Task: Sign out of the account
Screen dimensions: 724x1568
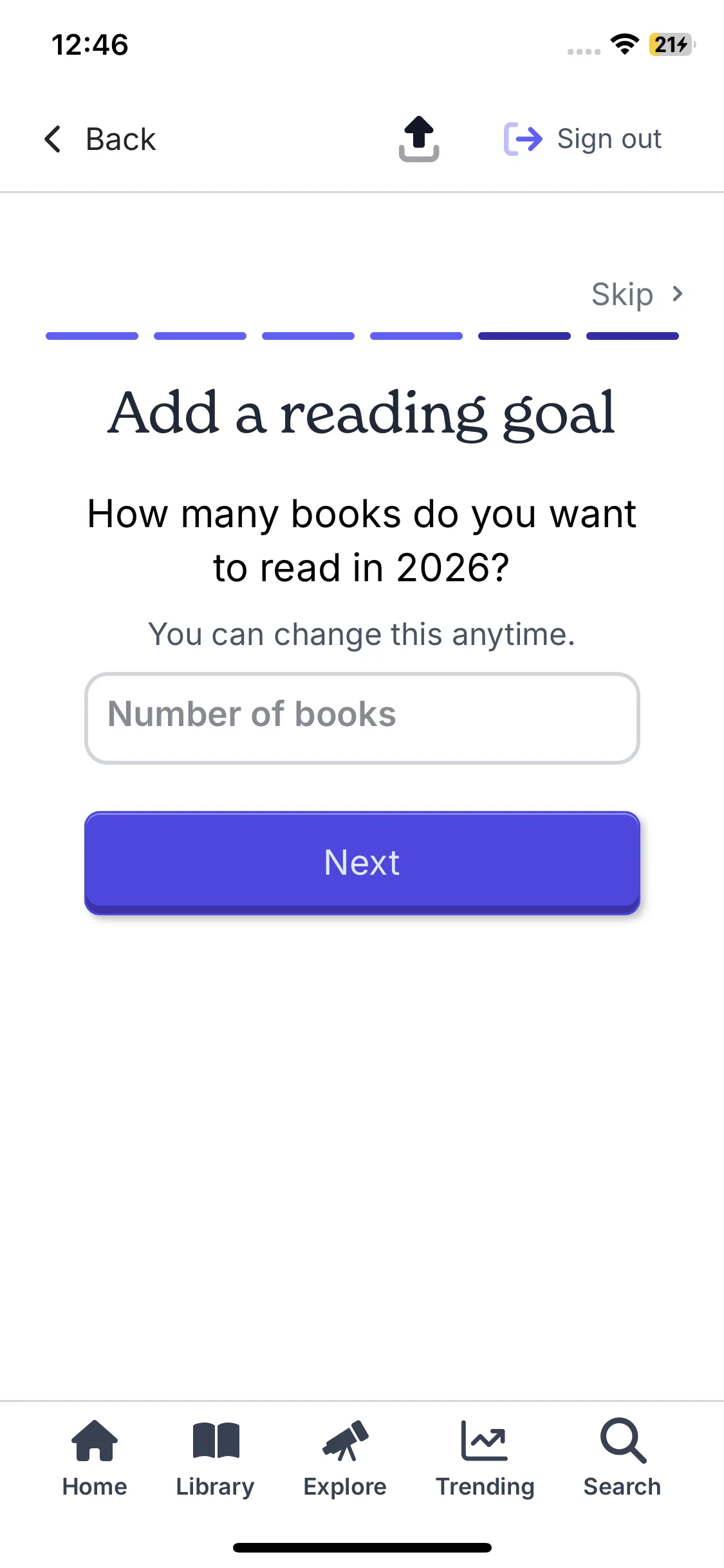Action: click(x=583, y=139)
